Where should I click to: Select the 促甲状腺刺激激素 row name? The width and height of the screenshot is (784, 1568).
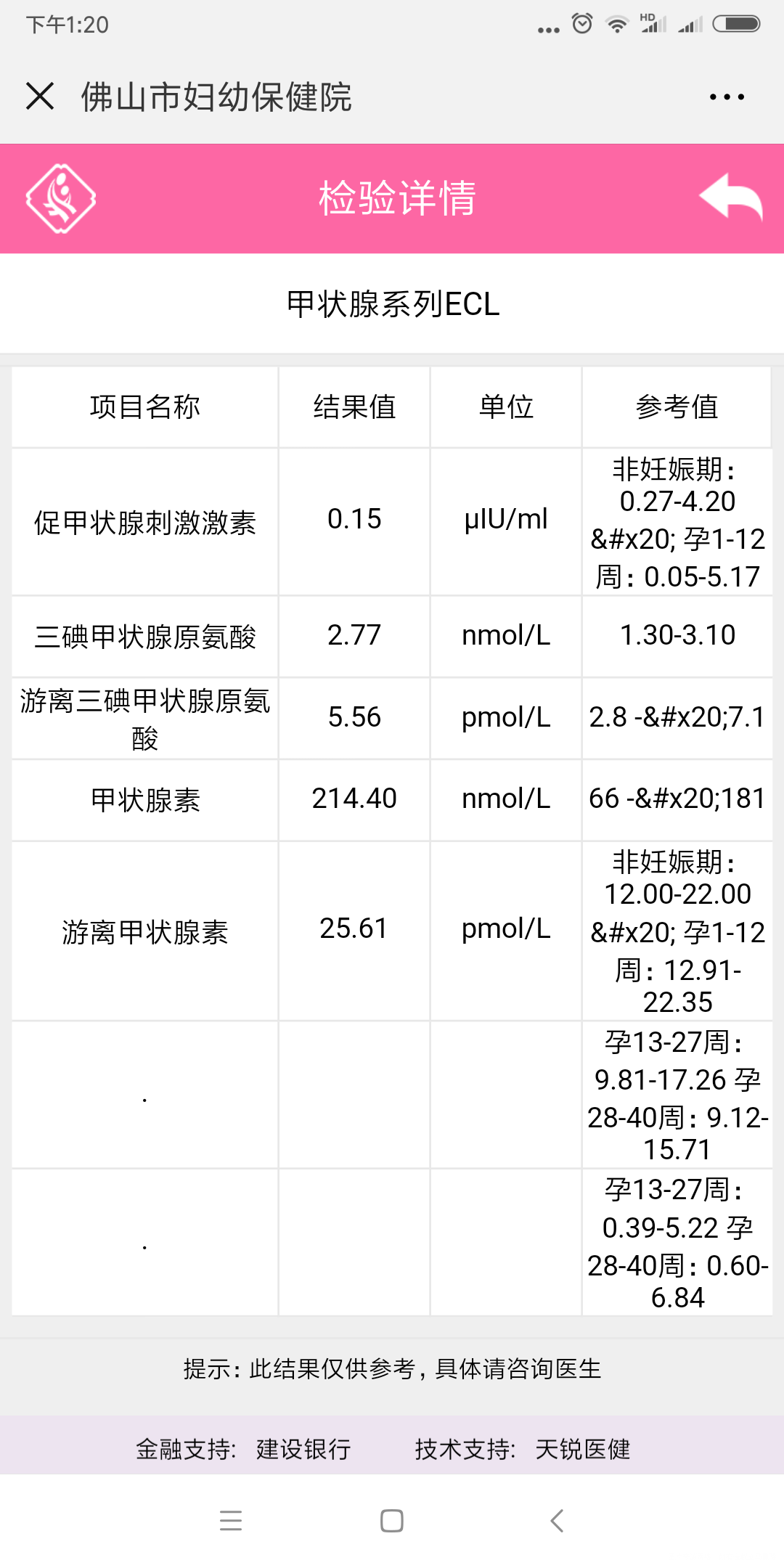(143, 518)
